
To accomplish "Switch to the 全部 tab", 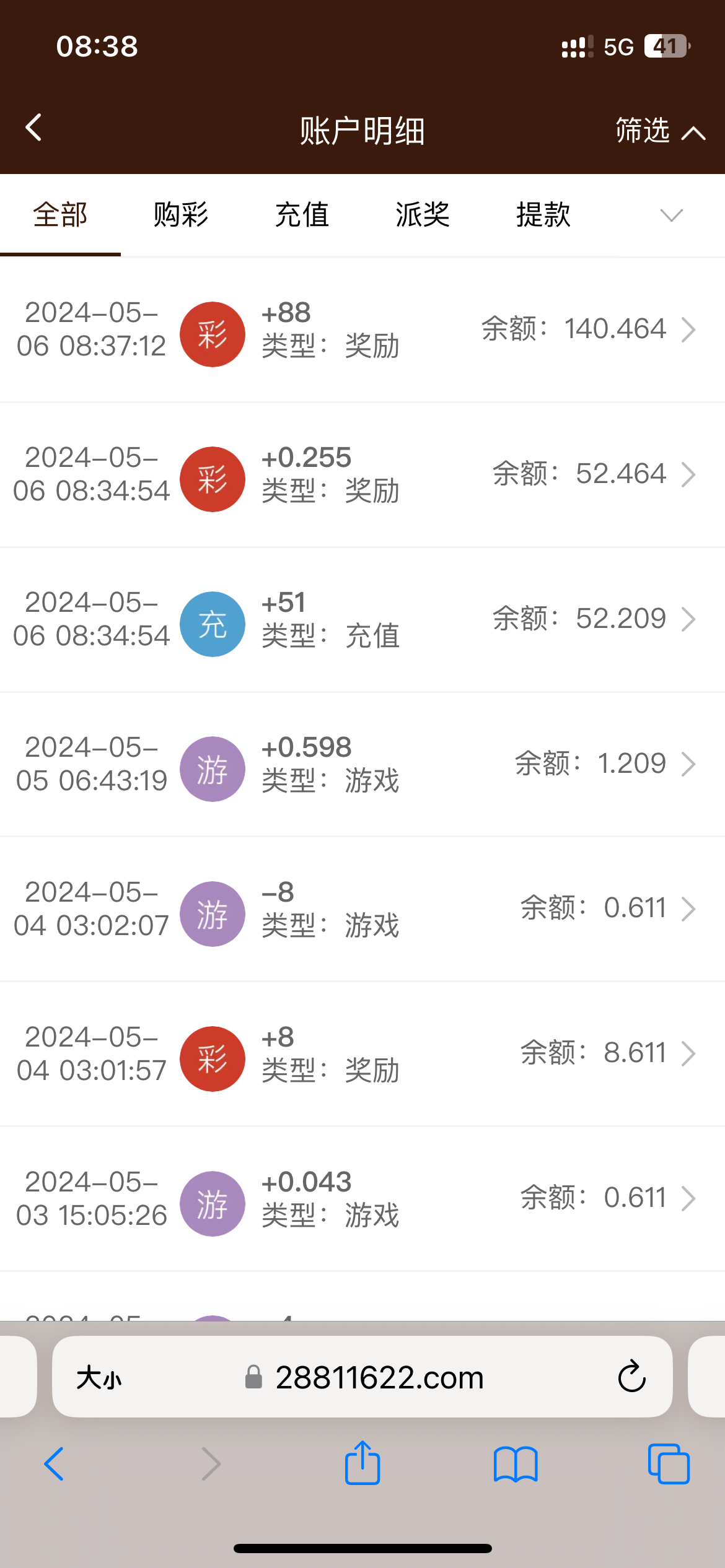I will [x=60, y=215].
